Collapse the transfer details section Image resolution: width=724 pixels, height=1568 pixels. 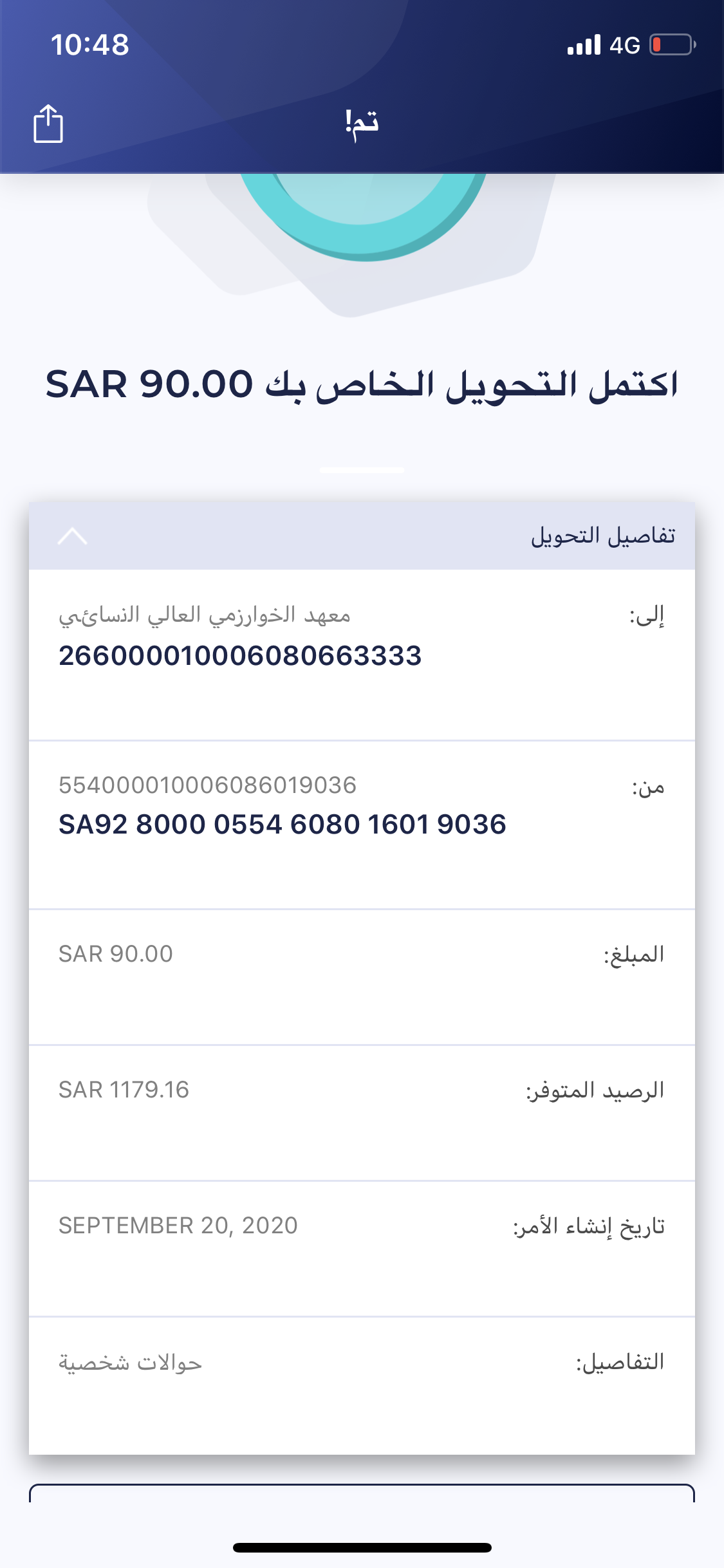coord(72,536)
